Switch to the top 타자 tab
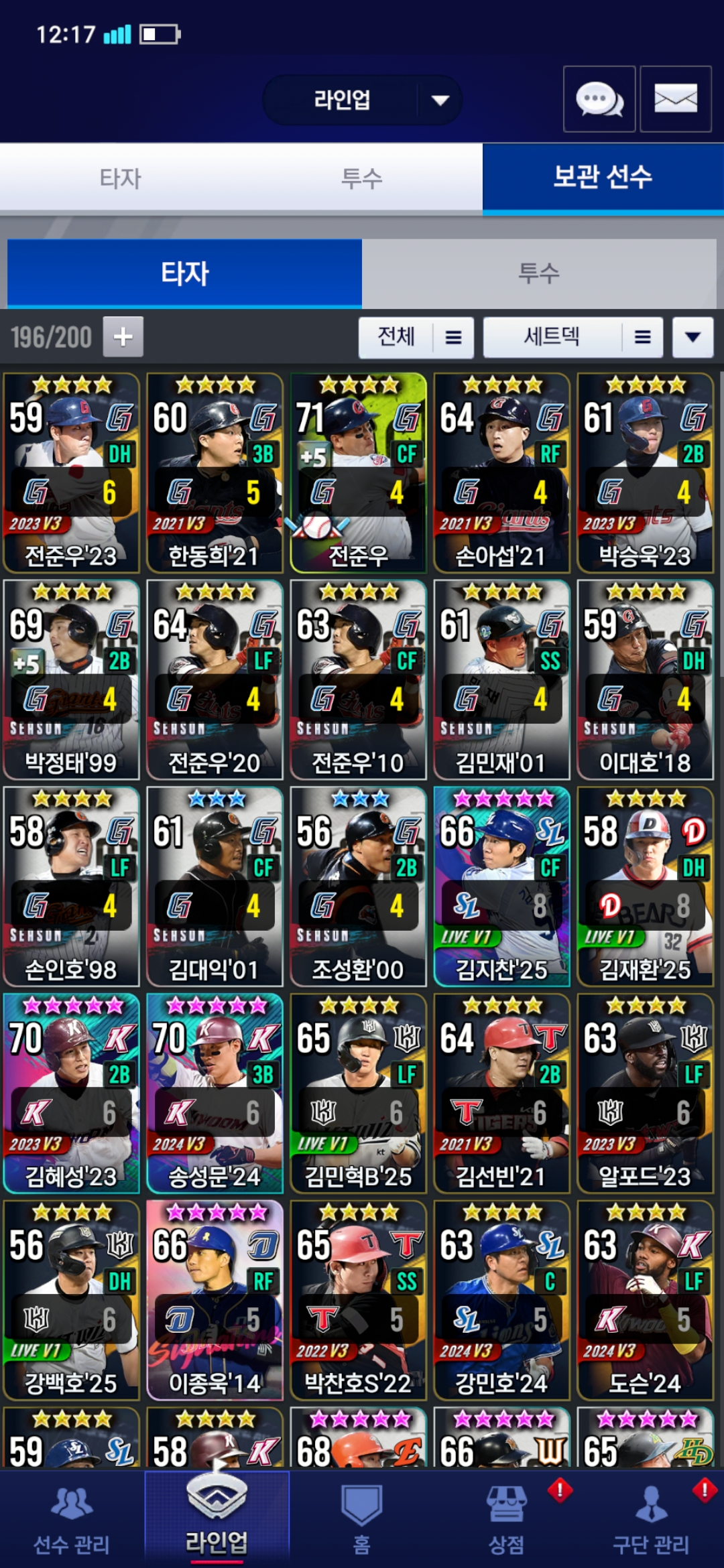The height and width of the screenshot is (1568, 724). 121,178
